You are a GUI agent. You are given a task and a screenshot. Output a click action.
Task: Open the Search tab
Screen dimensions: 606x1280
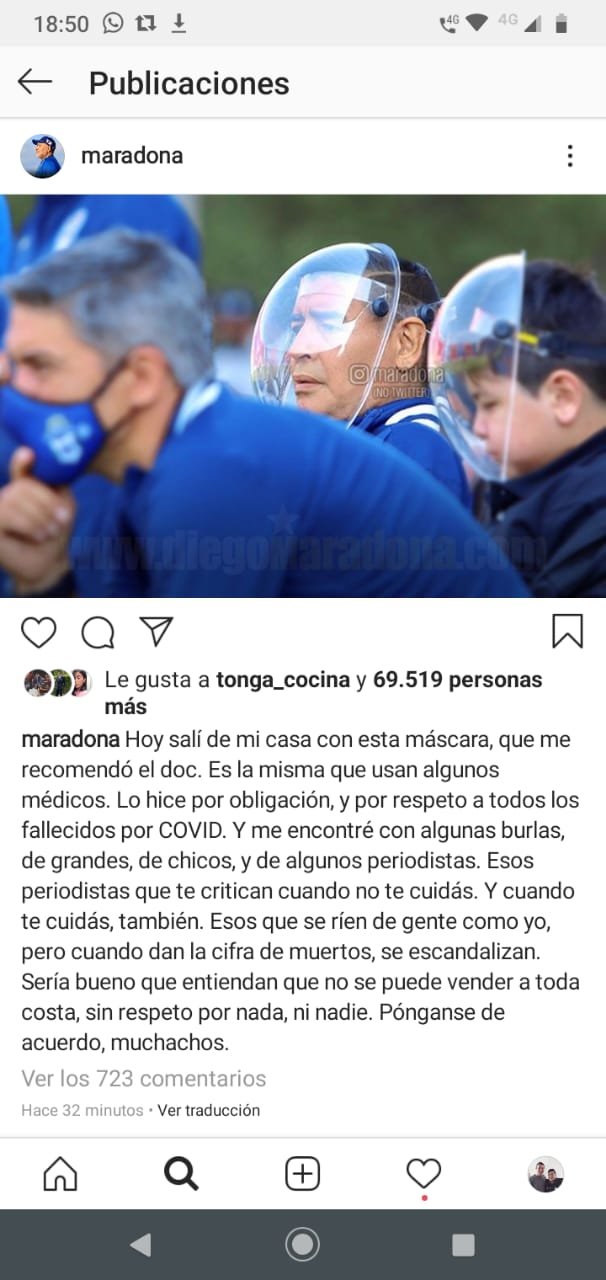coord(181,1173)
